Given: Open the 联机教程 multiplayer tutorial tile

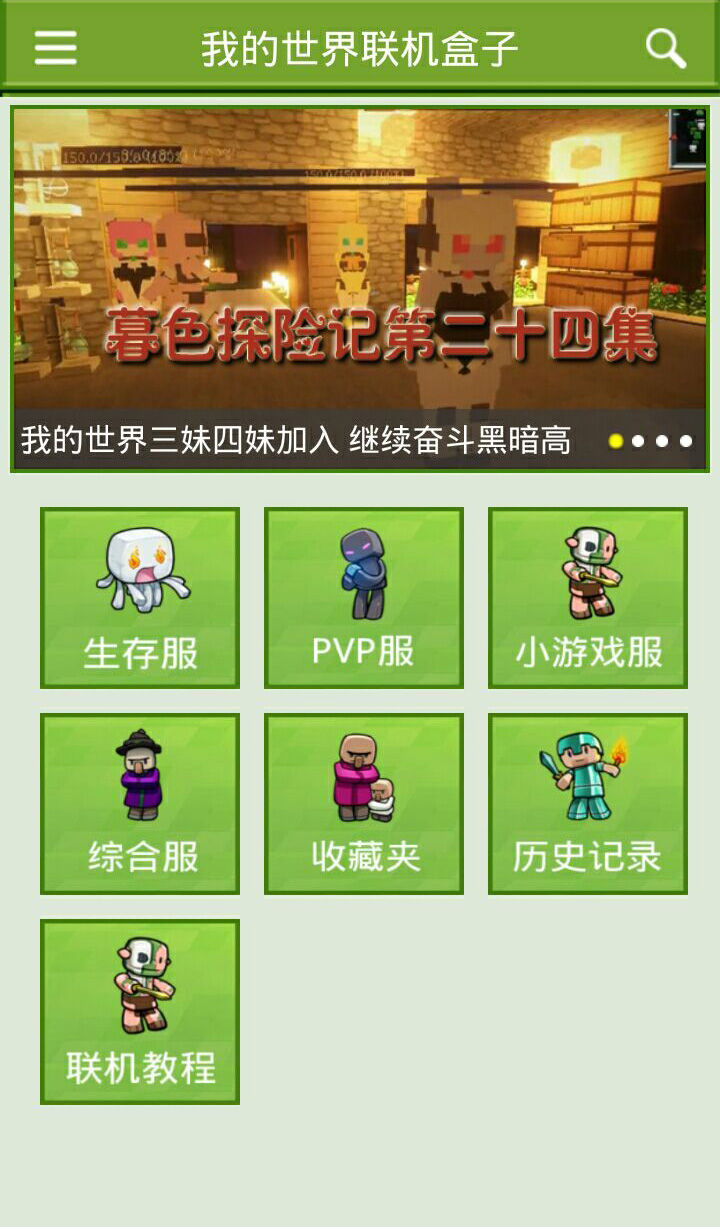Looking at the screenshot, I should (x=138, y=1011).
